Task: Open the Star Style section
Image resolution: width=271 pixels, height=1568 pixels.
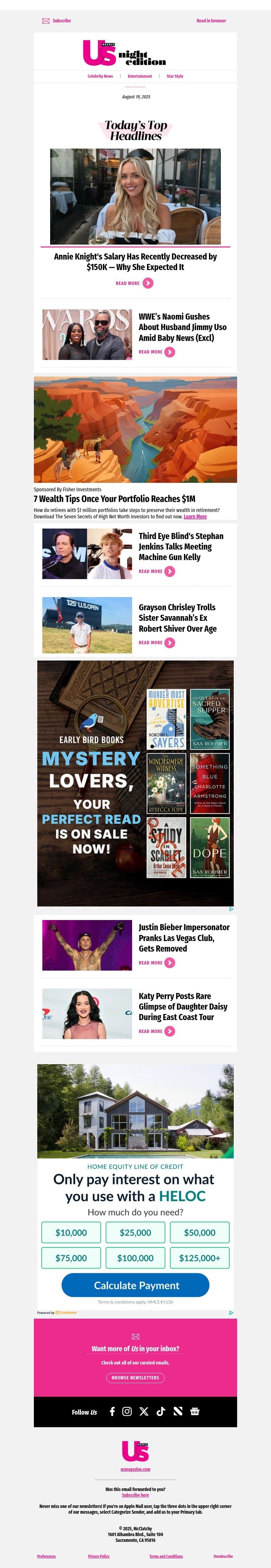Action: 175,76
